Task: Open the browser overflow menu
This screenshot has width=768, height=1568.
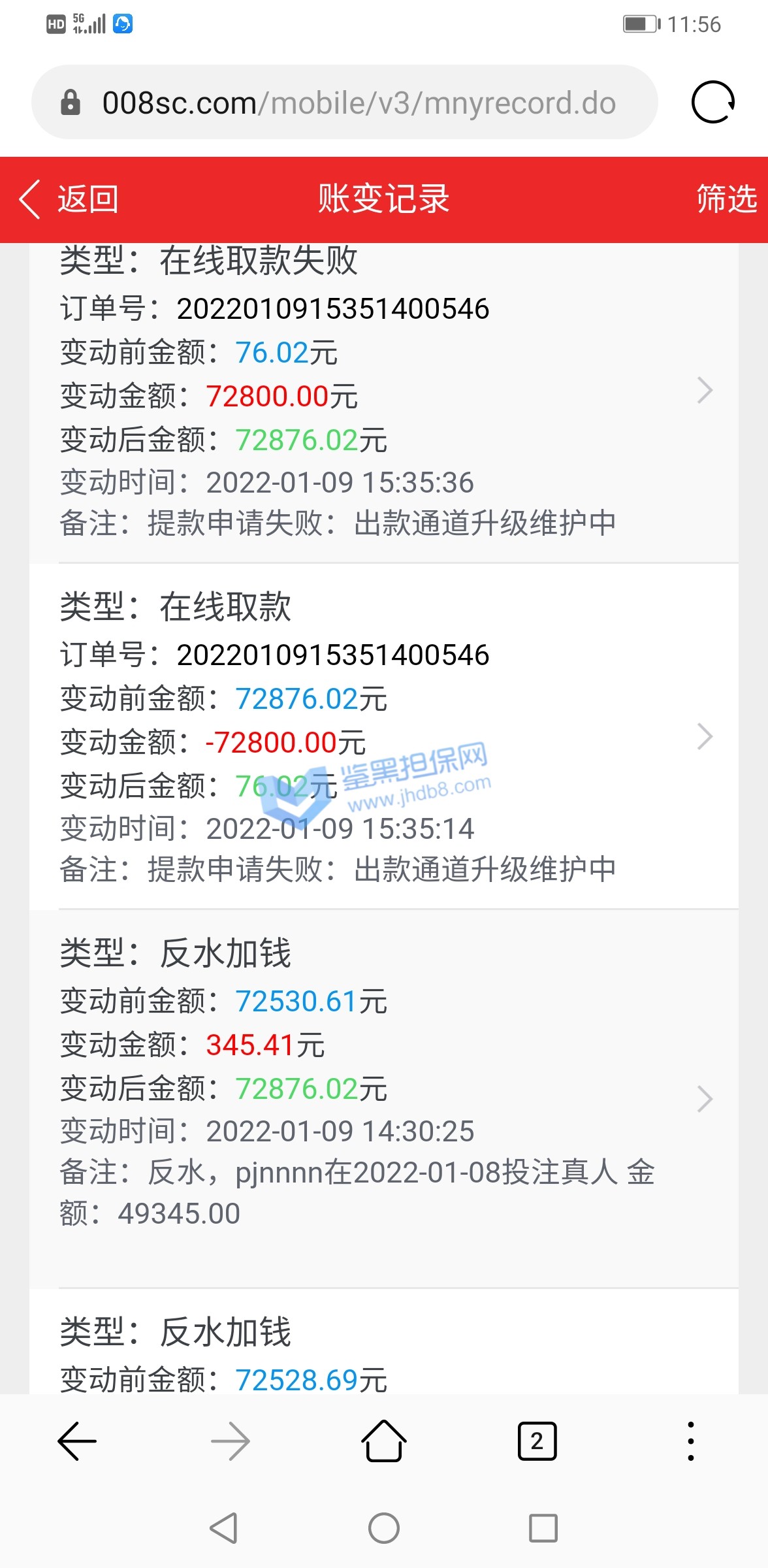Action: pos(690,1441)
